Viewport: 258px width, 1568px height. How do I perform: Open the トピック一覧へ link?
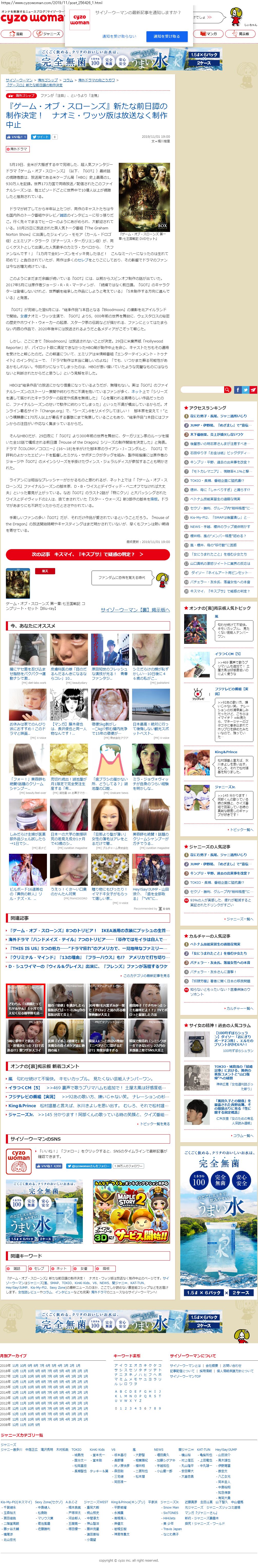coord(240,830)
